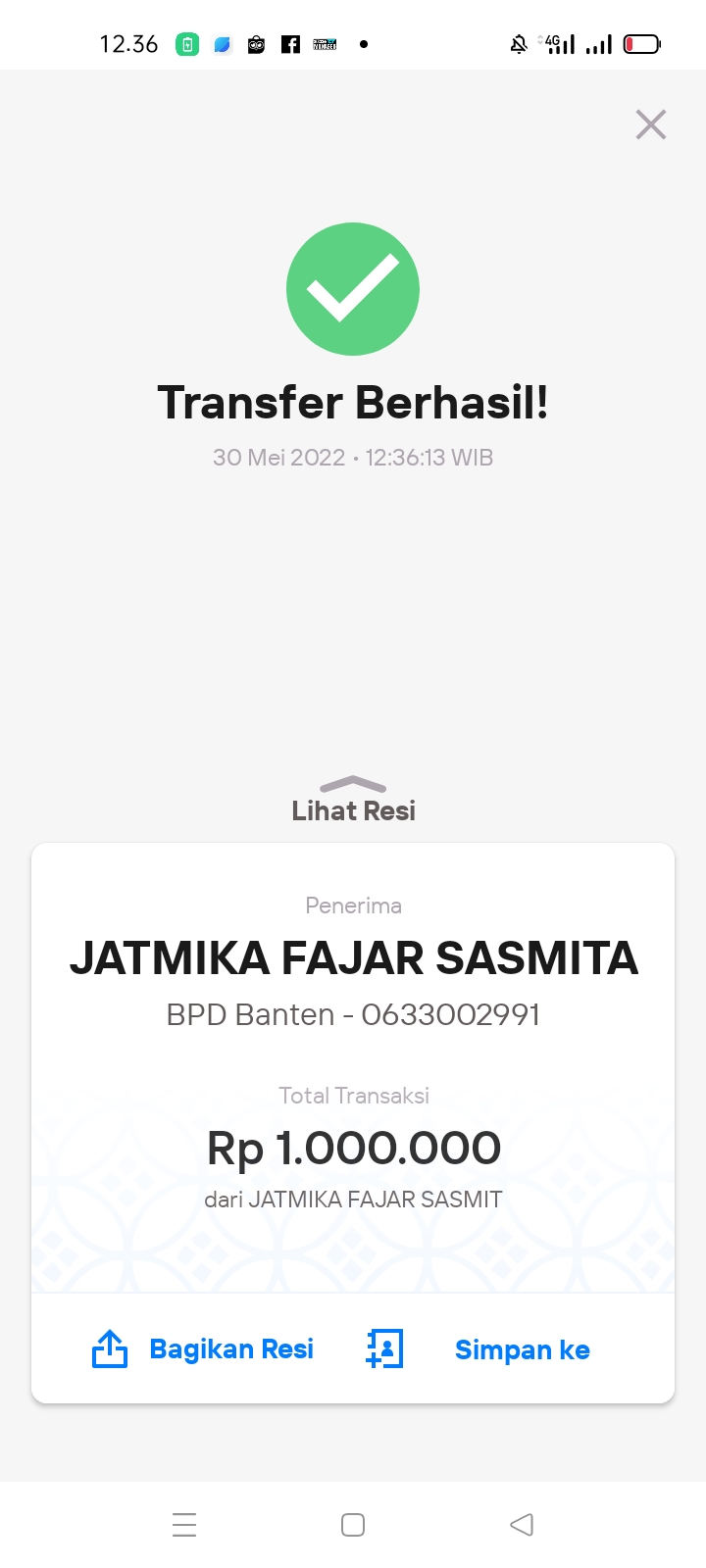Viewport: 706px width, 1568px height.
Task: Close the transfer success screen
Action: click(x=650, y=124)
